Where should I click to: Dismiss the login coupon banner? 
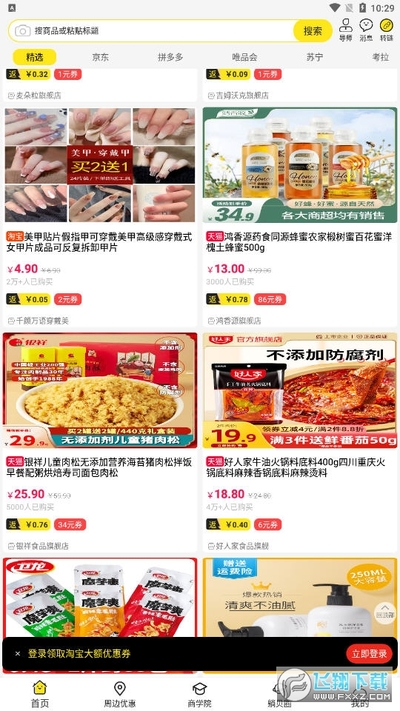click(x=18, y=653)
